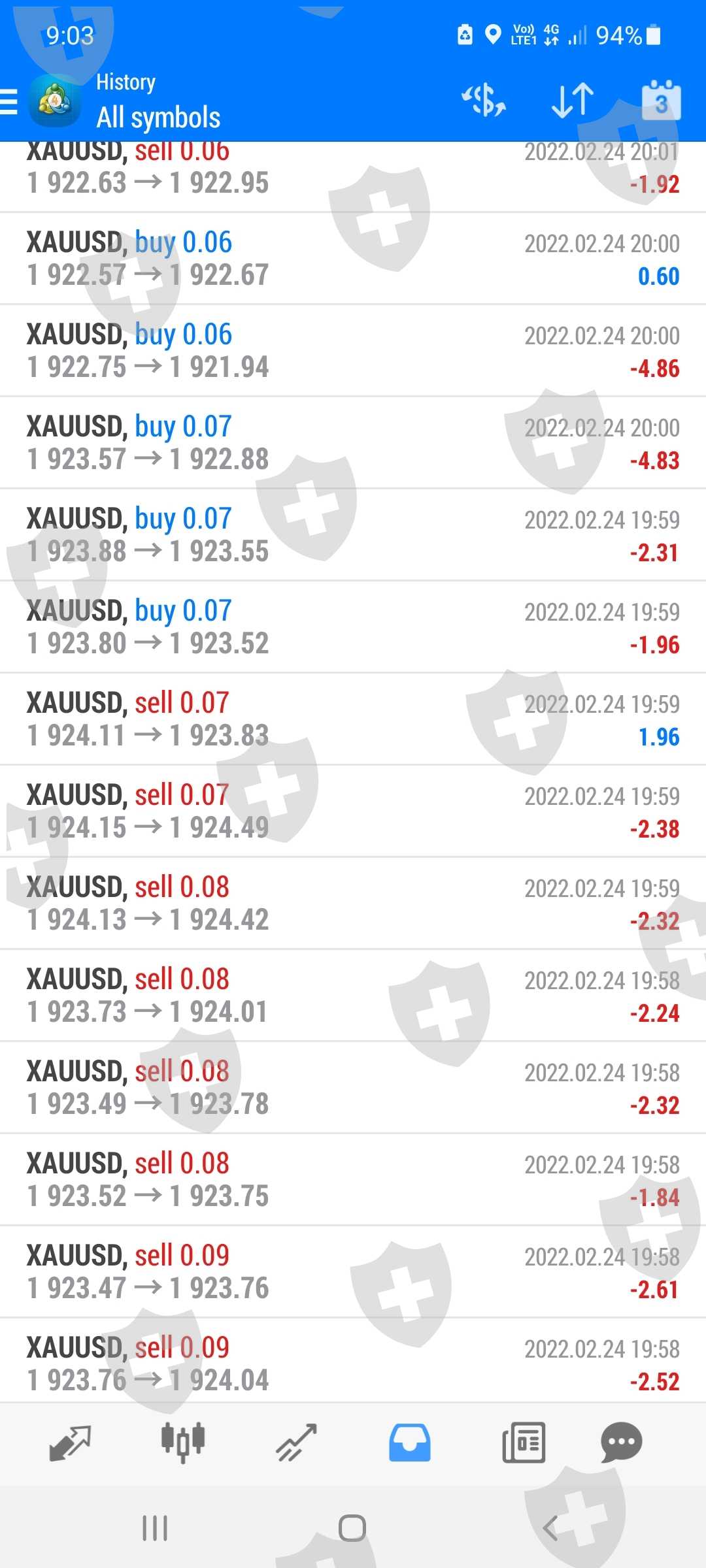Switch to the candlestick Chart tab
Screen dimensions: 706x1568
click(183, 1443)
